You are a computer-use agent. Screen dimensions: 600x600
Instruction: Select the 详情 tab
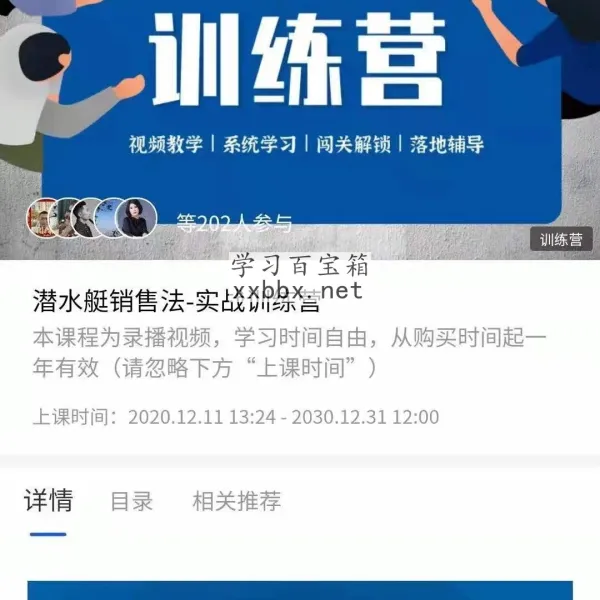pos(48,500)
